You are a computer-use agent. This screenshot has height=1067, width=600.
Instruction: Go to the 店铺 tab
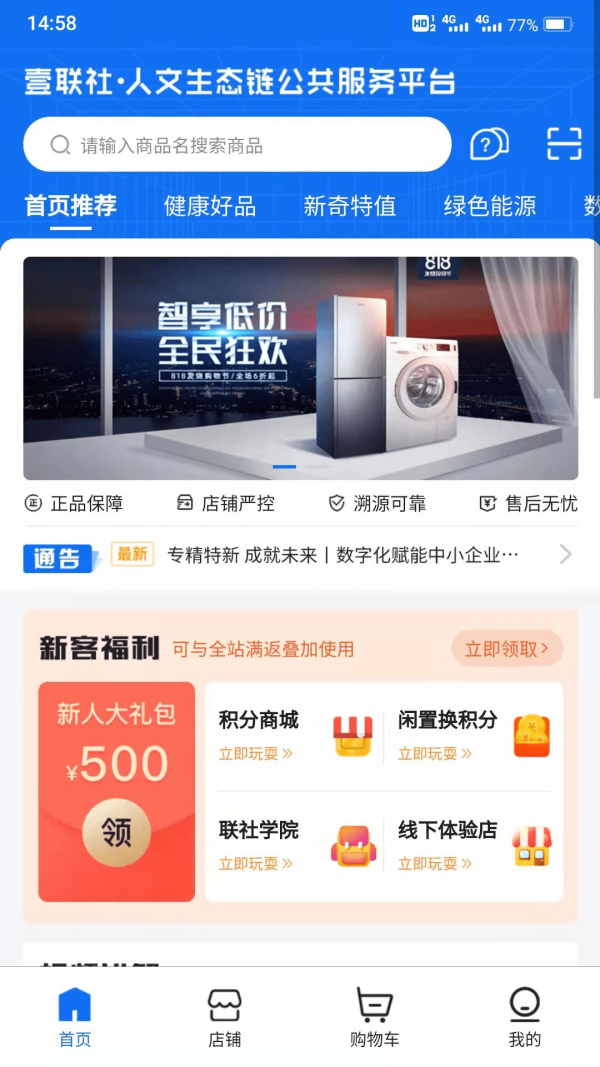click(225, 1017)
